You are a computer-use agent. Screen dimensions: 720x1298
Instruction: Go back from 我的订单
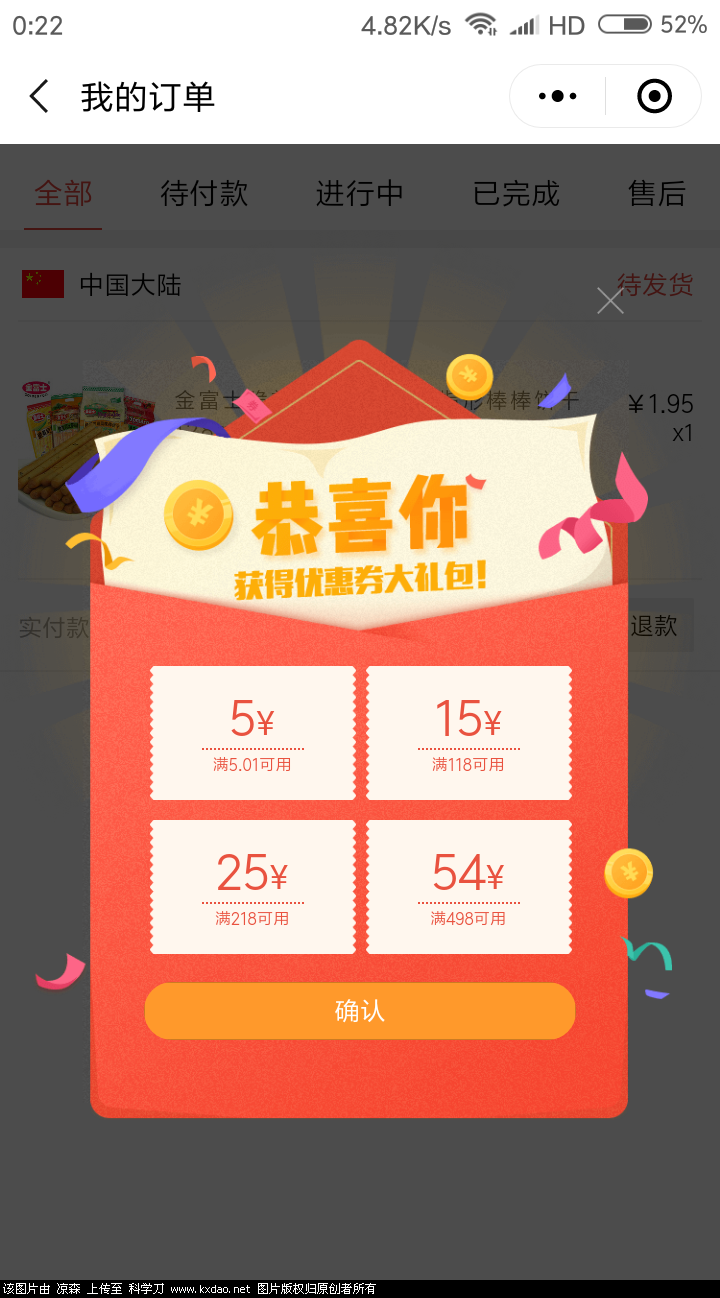39,97
